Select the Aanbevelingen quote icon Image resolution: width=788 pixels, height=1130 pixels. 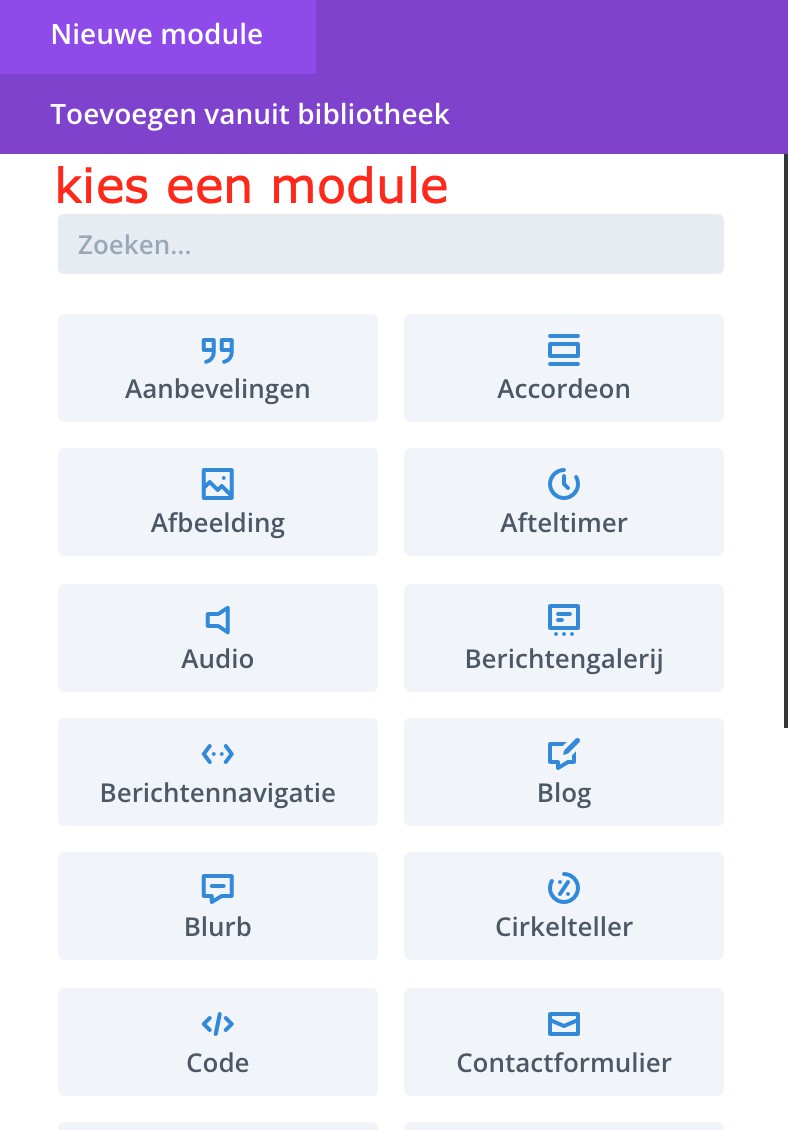tap(217, 350)
